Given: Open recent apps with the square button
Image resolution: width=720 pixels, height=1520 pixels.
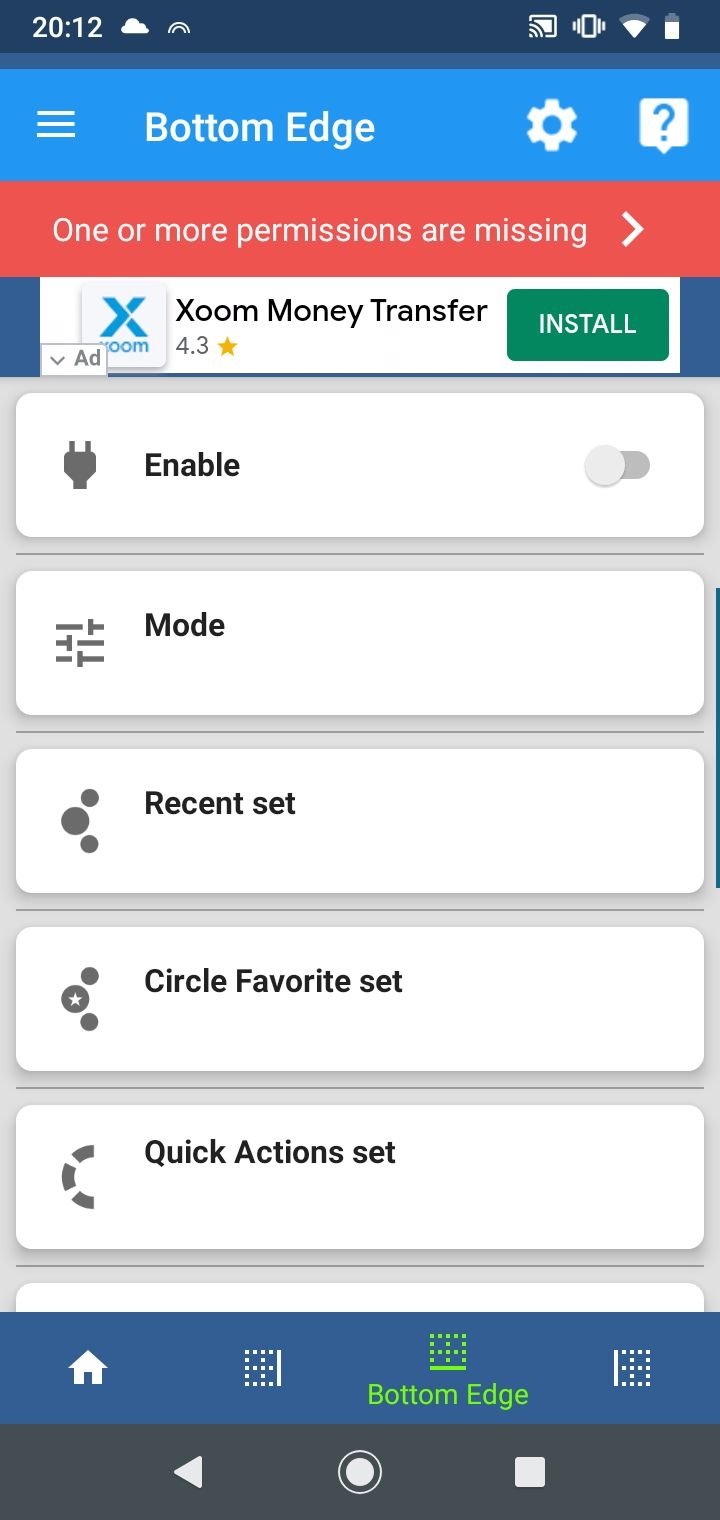Looking at the screenshot, I should point(530,1472).
